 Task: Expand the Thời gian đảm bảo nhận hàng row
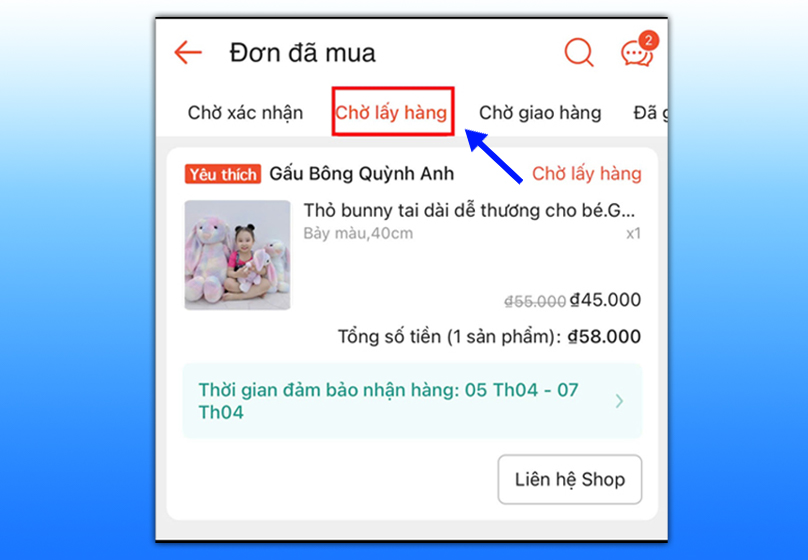(x=412, y=401)
